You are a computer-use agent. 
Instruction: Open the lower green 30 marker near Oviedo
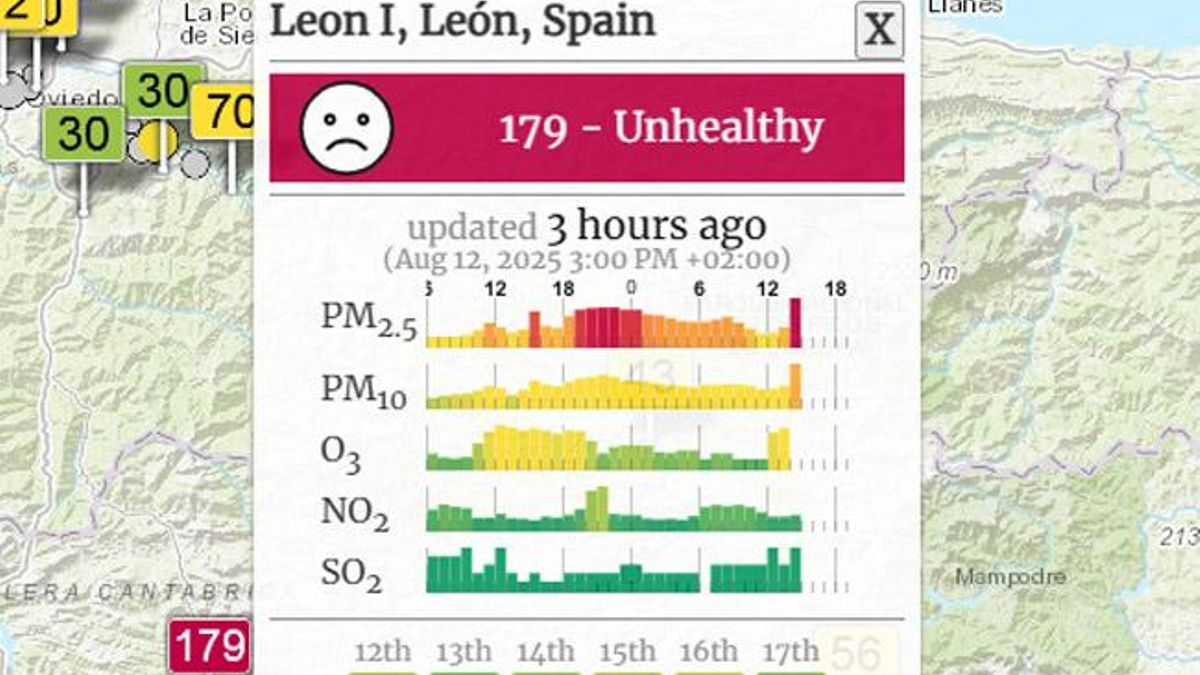pos(83,134)
